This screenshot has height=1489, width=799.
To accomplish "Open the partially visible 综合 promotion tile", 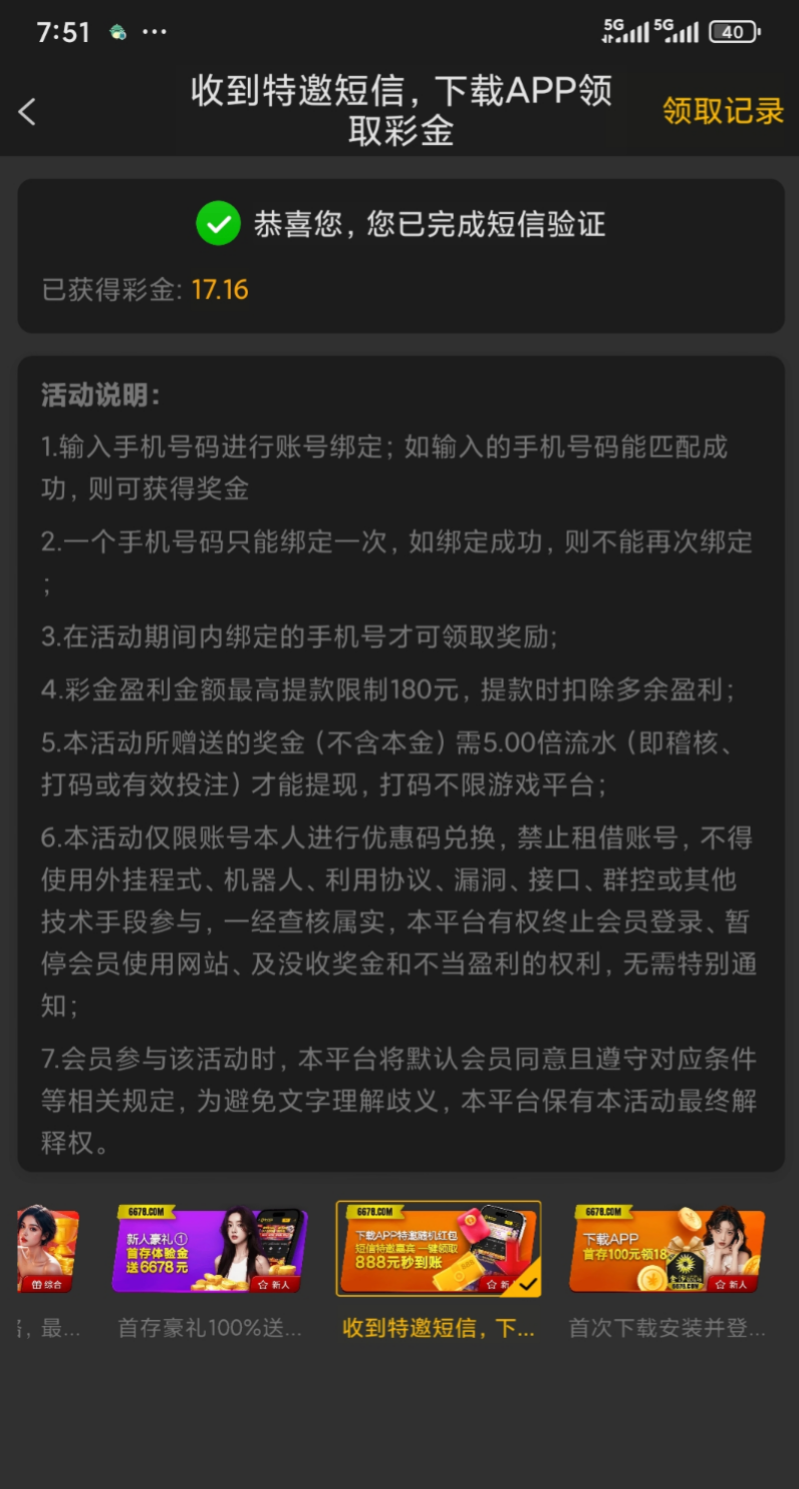I will (46, 1250).
